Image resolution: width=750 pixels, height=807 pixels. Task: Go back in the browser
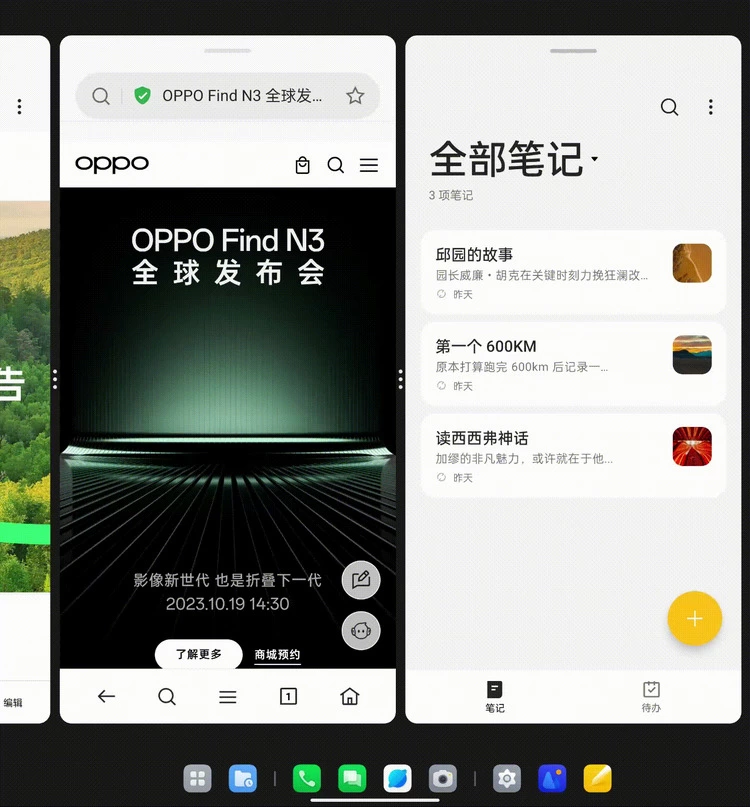click(x=106, y=697)
